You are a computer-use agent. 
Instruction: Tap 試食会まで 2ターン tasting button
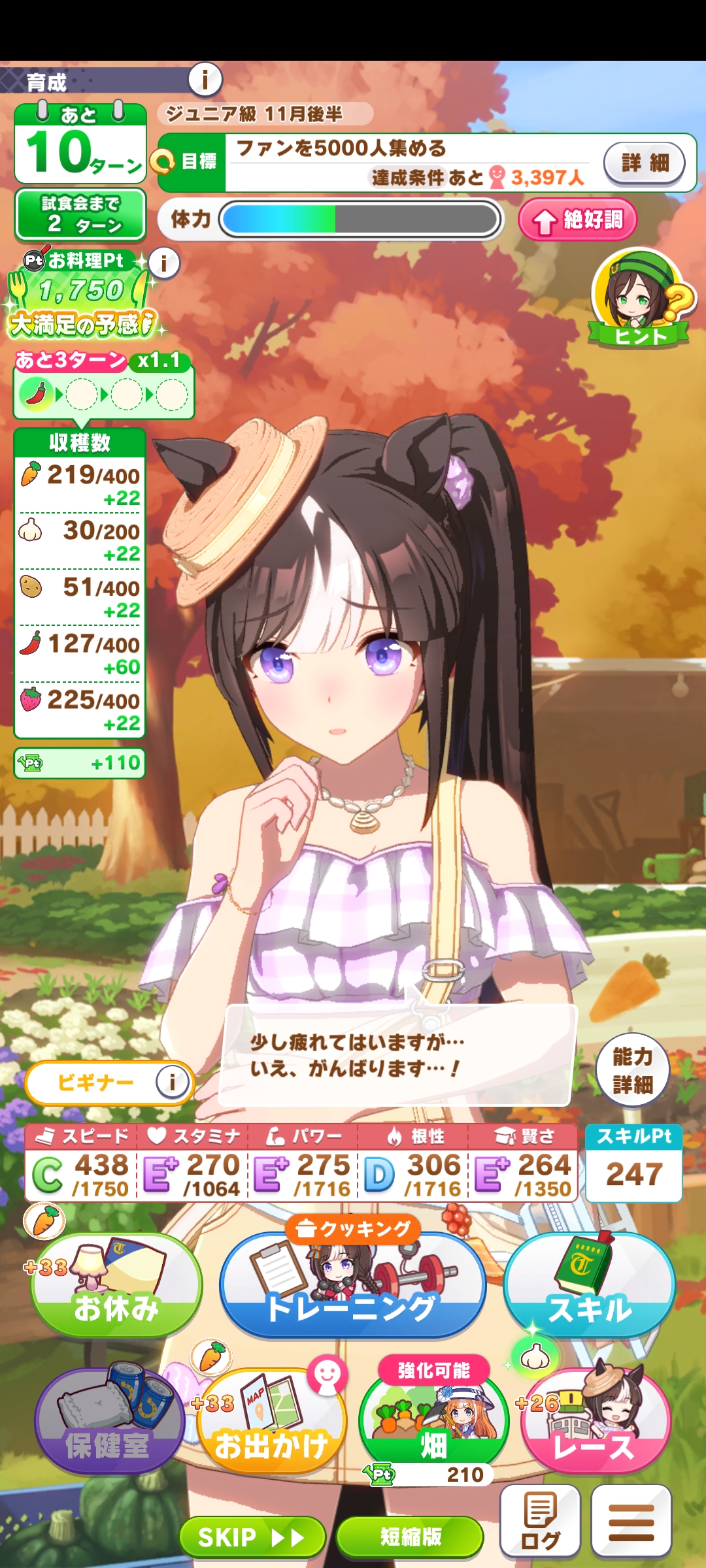pos(80,214)
